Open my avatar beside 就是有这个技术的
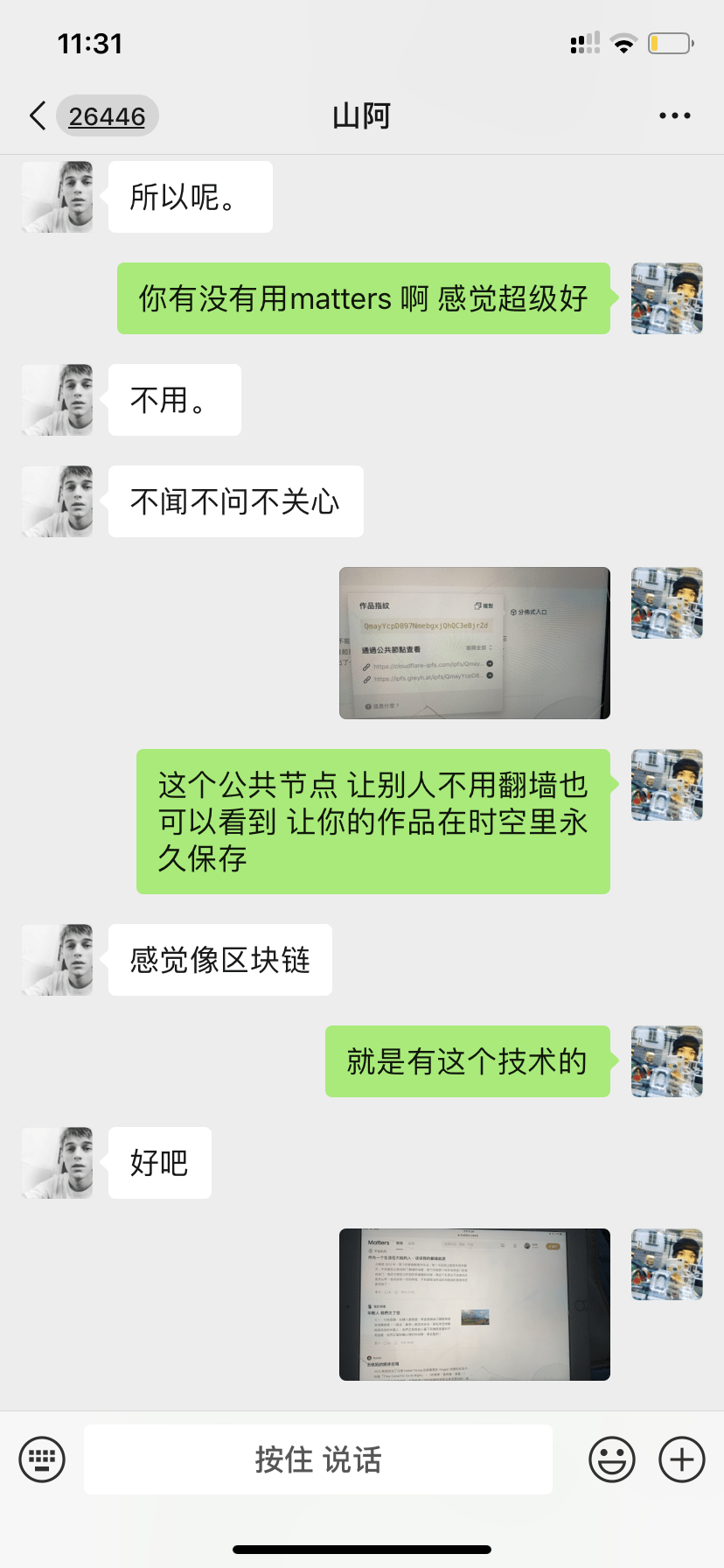 click(666, 1061)
